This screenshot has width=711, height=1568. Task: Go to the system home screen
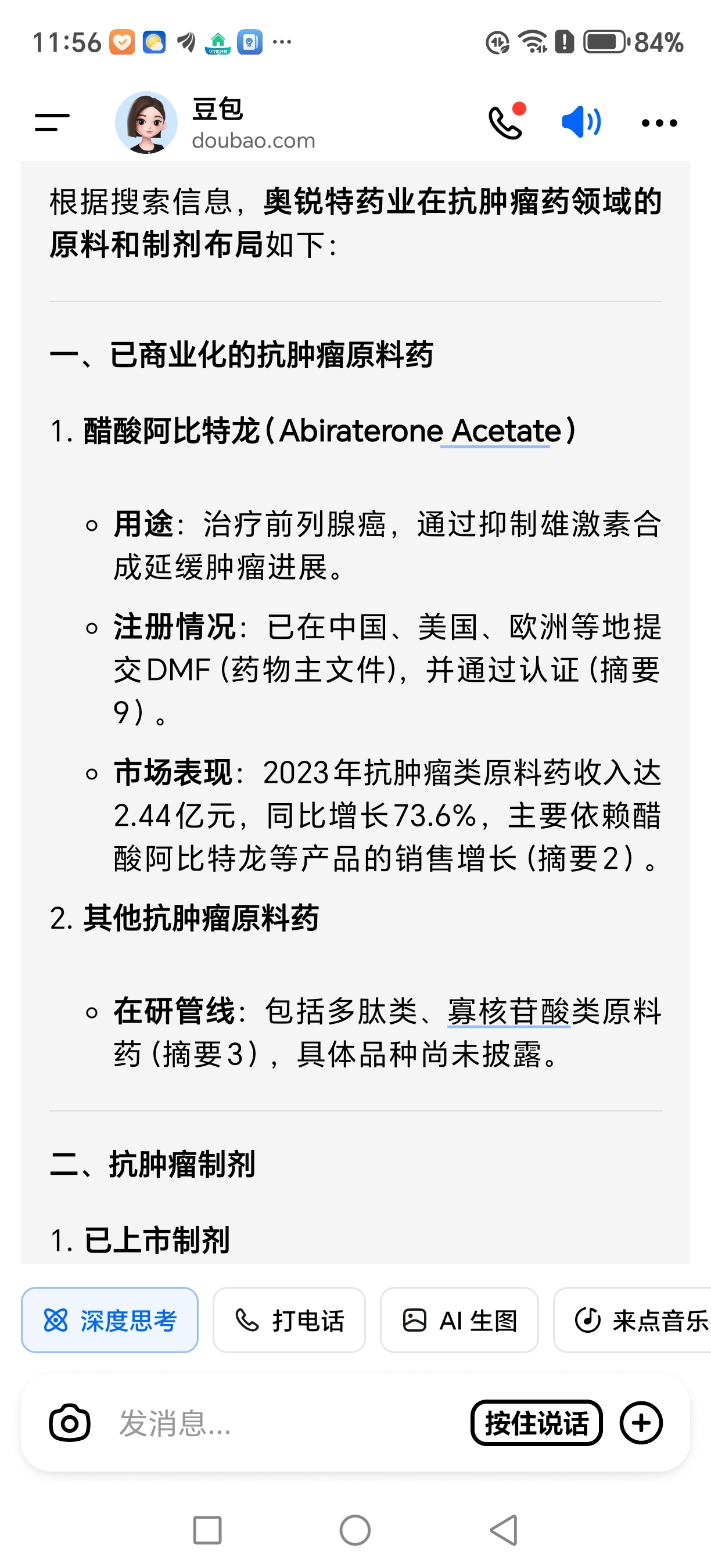355,1530
